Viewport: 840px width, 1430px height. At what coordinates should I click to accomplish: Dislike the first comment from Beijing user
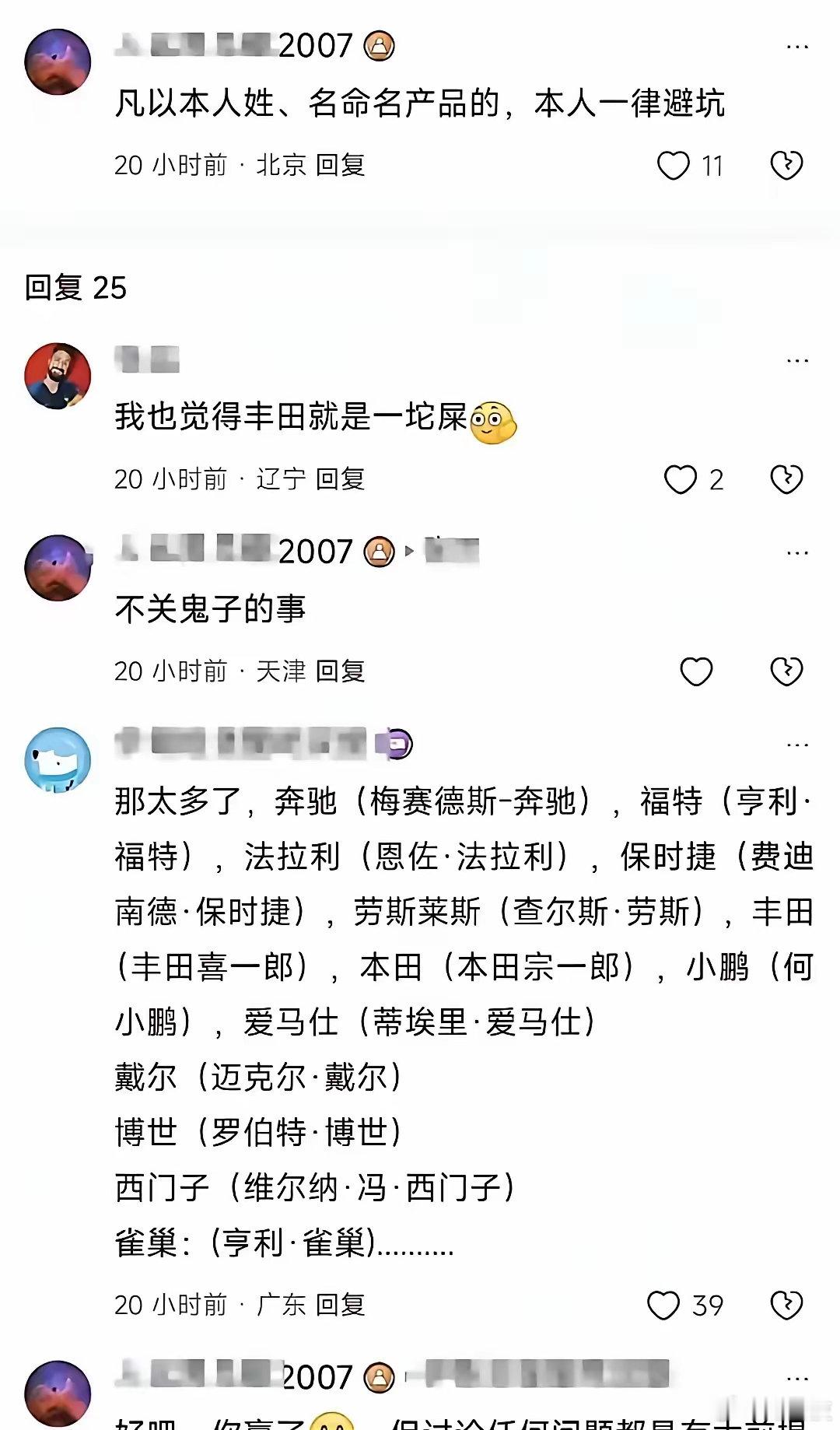click(787, 164)
